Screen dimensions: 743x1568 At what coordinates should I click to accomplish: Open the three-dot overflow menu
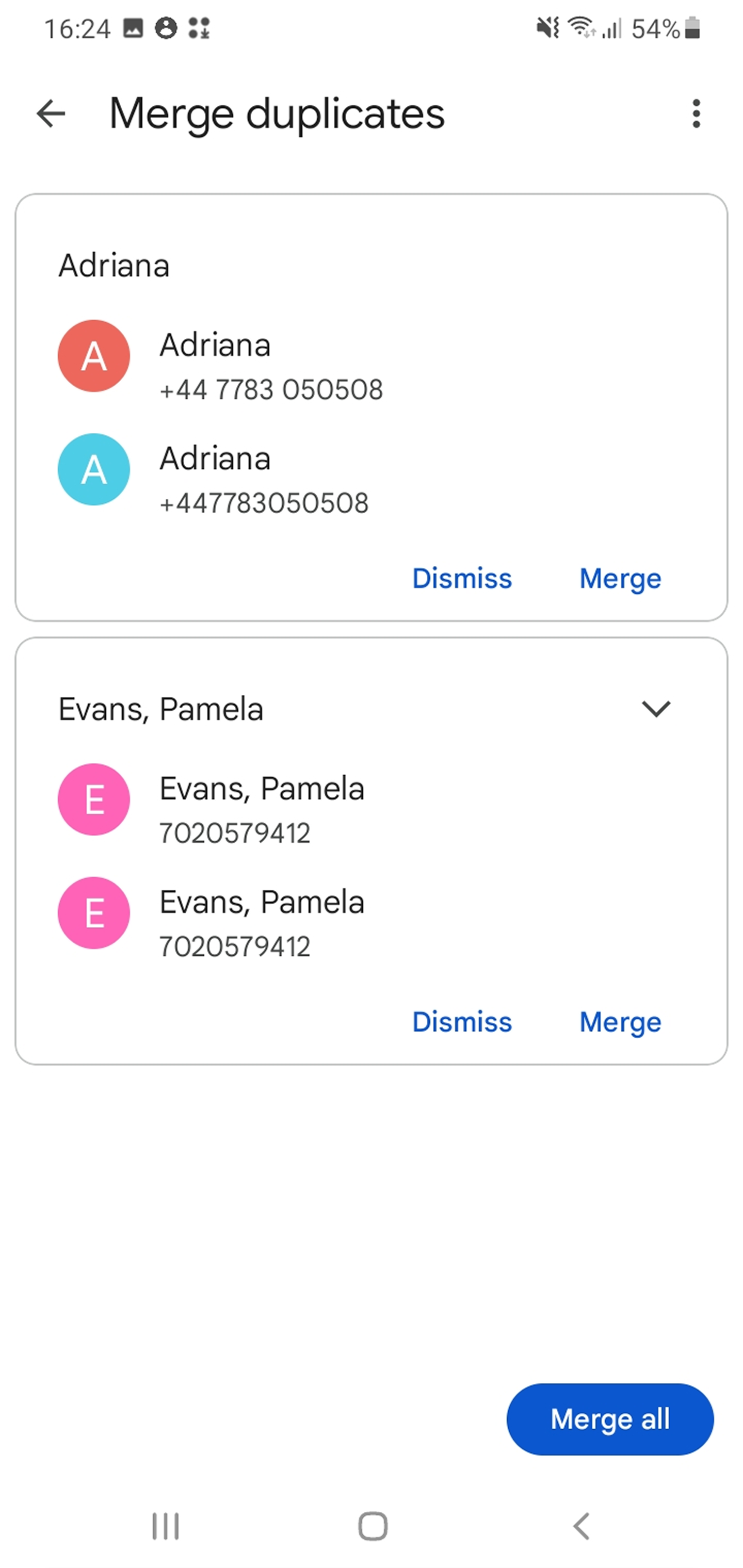[696, 114]
